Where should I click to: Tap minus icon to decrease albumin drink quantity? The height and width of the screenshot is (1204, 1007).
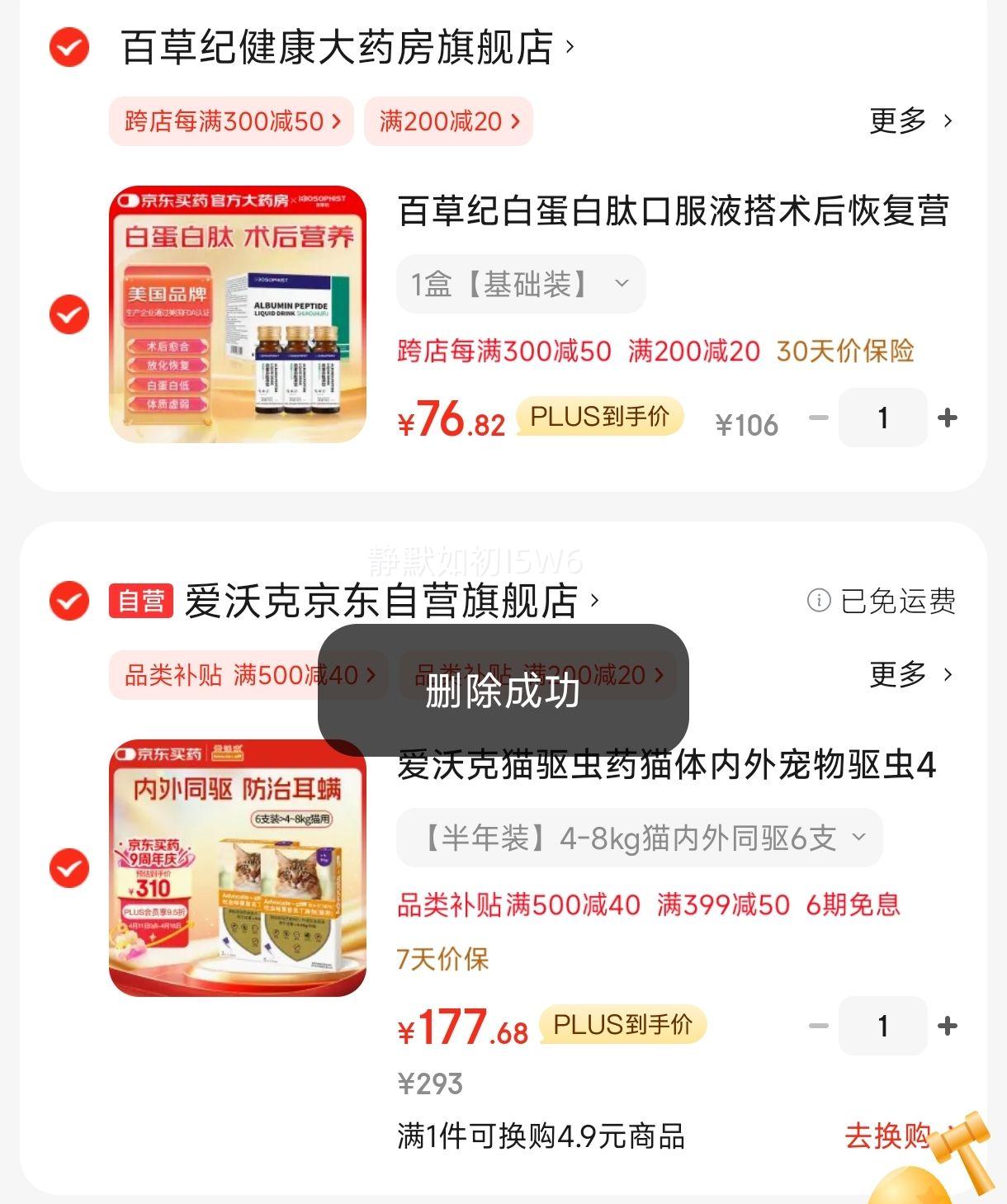tap(818, 418)
